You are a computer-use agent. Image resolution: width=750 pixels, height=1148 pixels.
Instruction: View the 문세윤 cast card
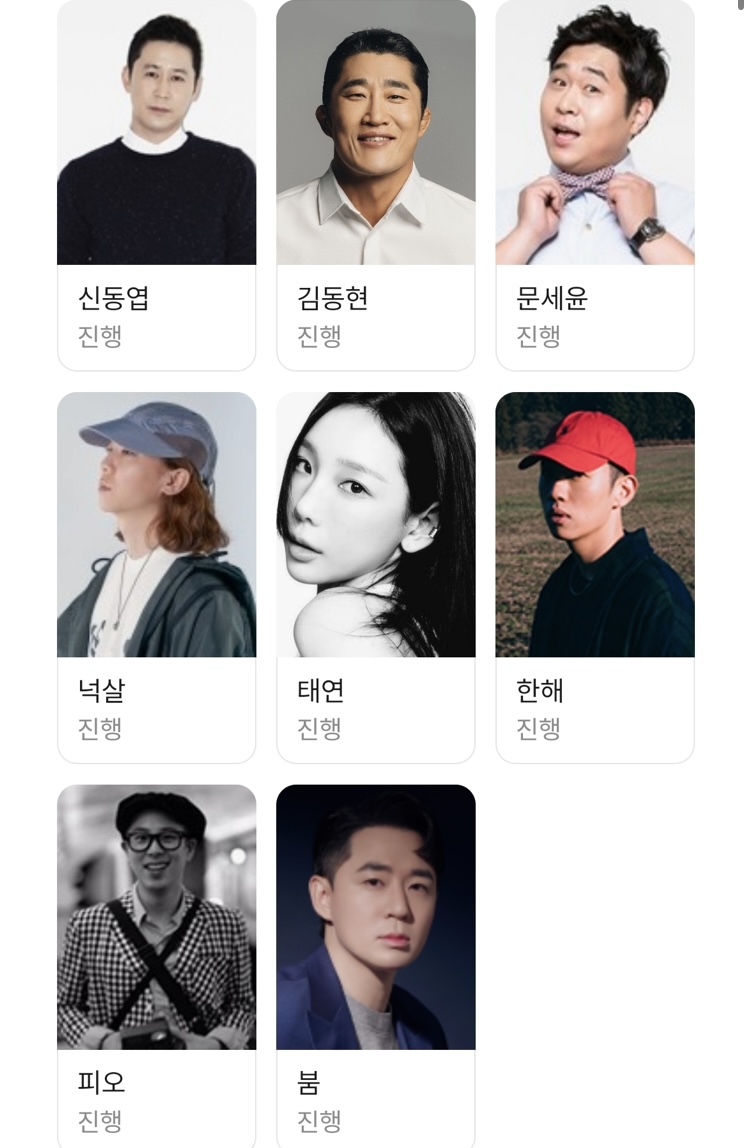point(594,185)
